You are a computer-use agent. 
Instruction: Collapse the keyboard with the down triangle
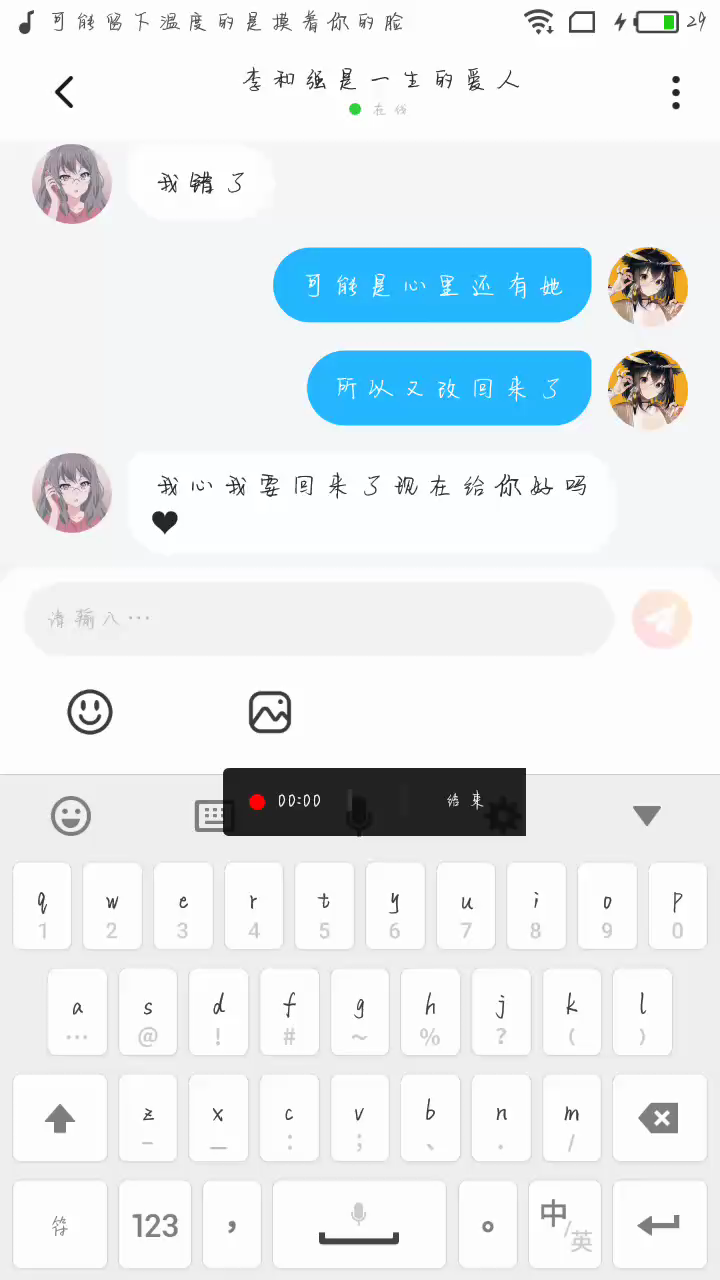click(x=647, y=816)
